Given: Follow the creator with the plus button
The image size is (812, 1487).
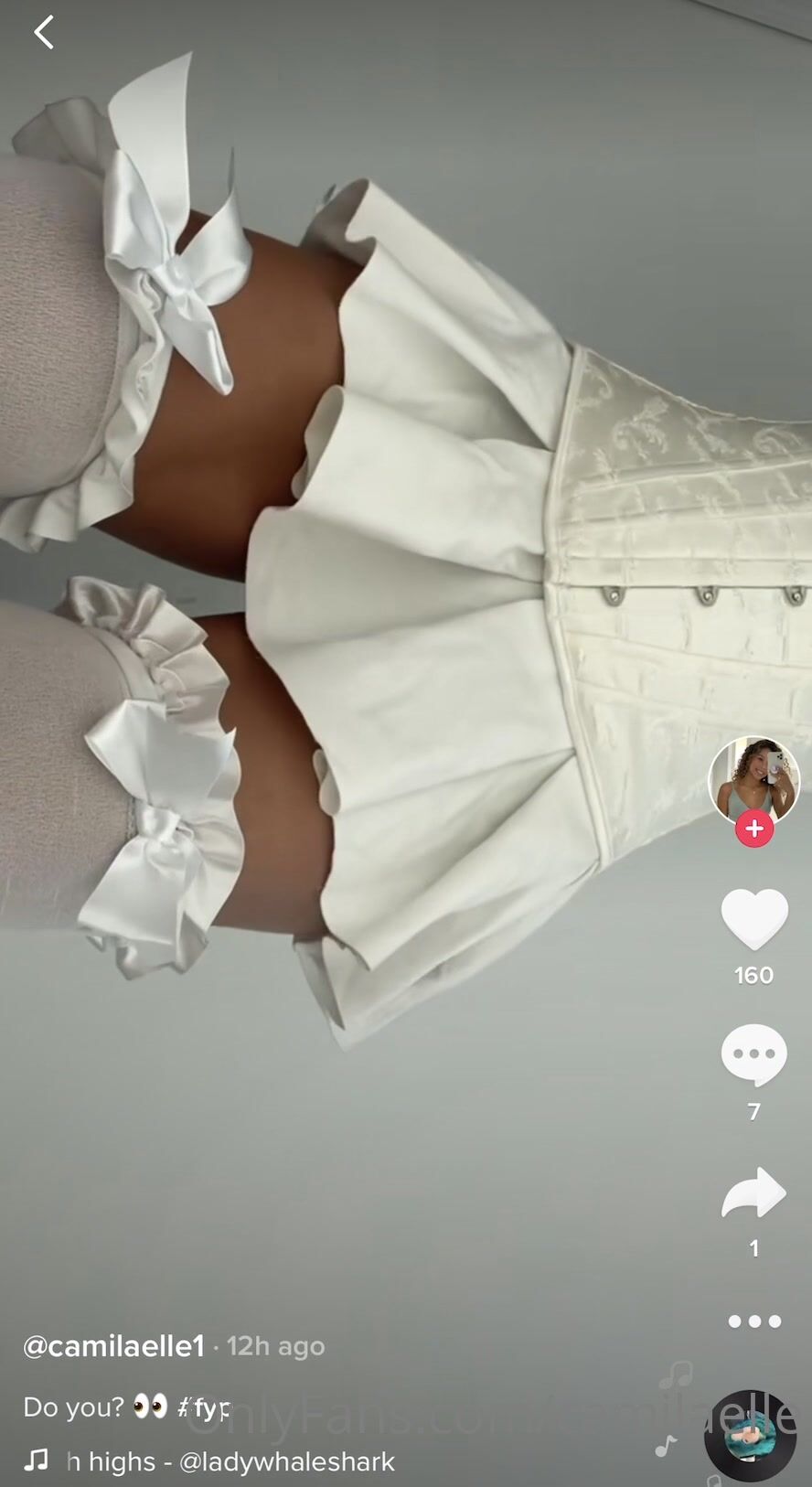Looking at the screenshot, I should (x=754, y=829).
